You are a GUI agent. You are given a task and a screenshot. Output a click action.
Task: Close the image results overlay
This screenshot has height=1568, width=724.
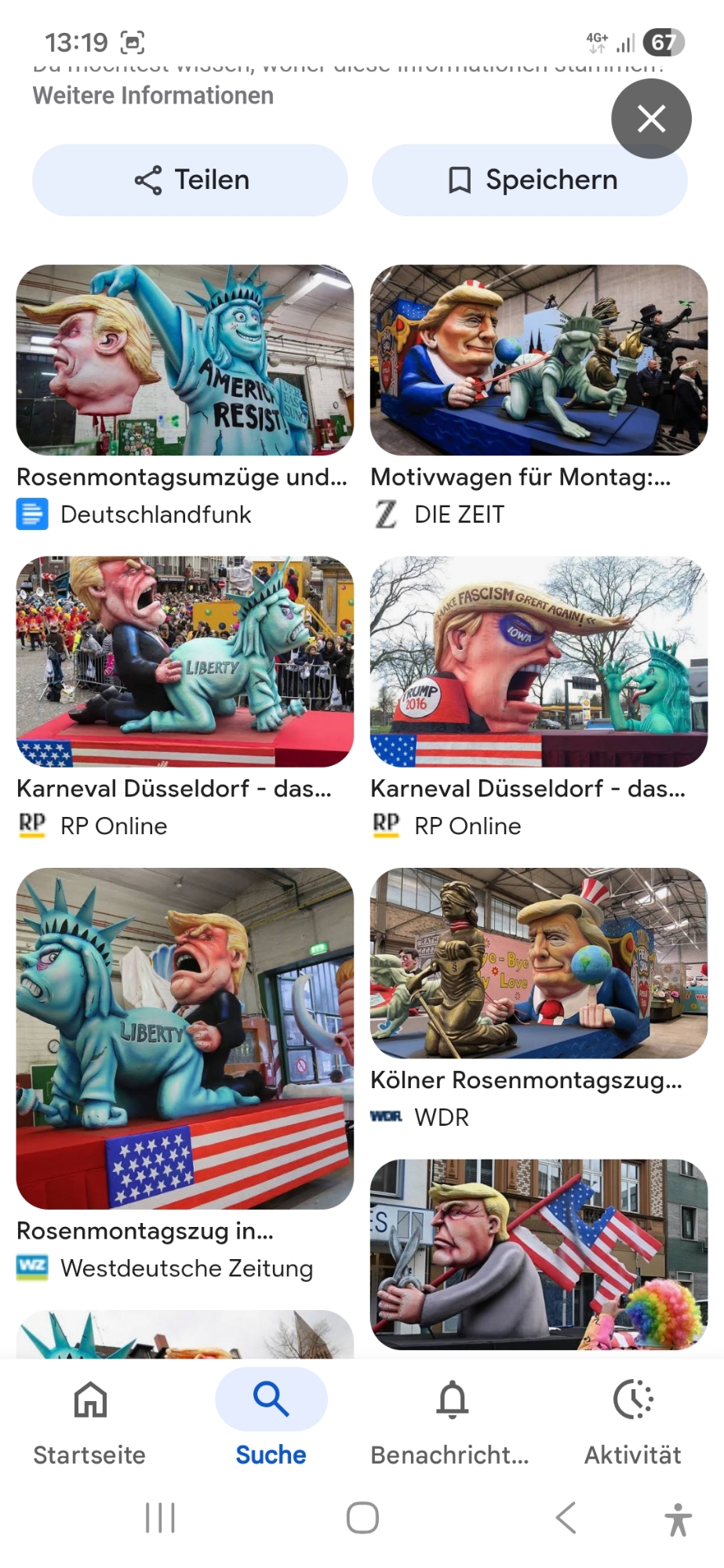click(651, 119)
